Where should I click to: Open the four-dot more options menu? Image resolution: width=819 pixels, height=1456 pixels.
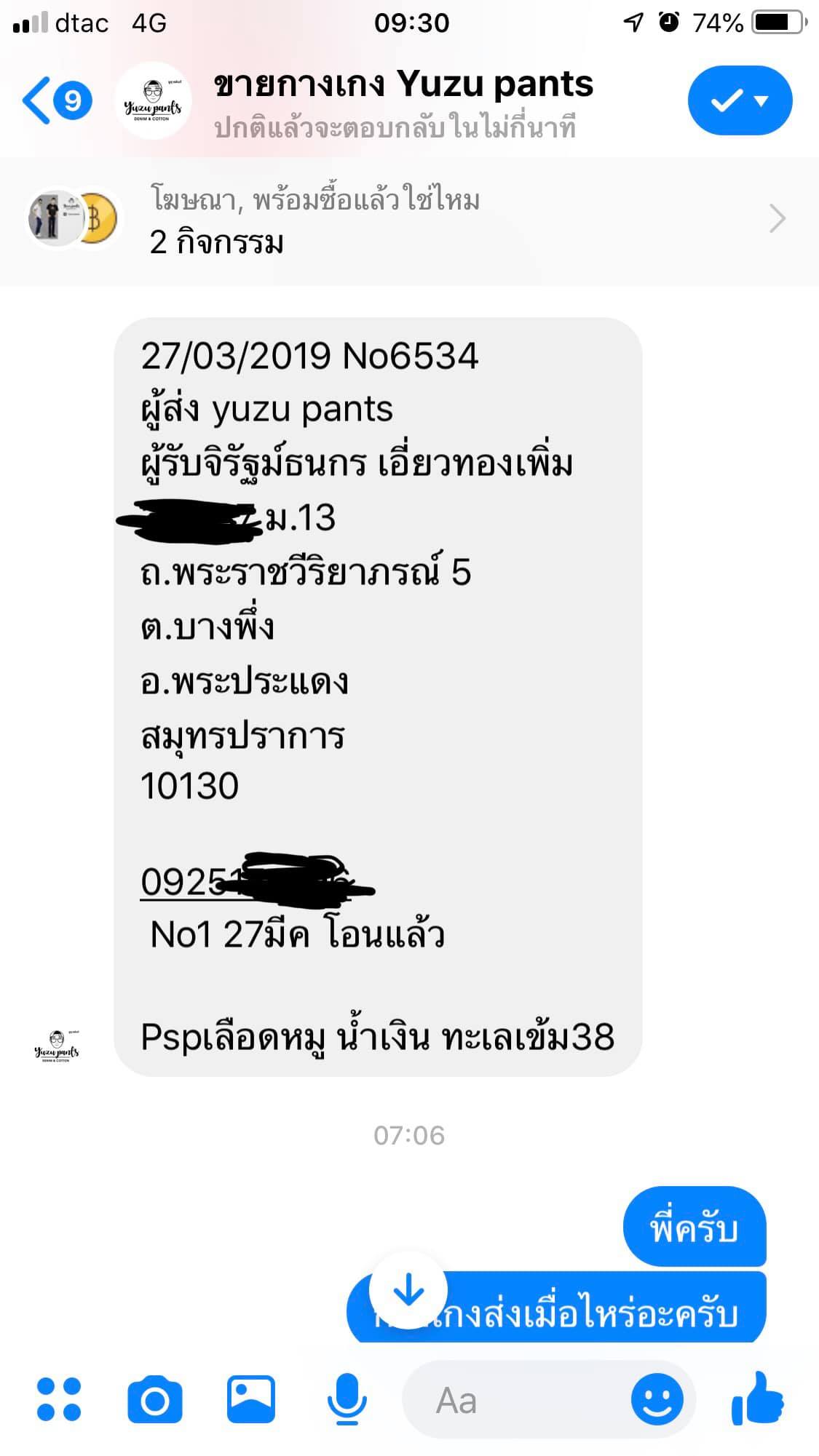point(58,1399)
